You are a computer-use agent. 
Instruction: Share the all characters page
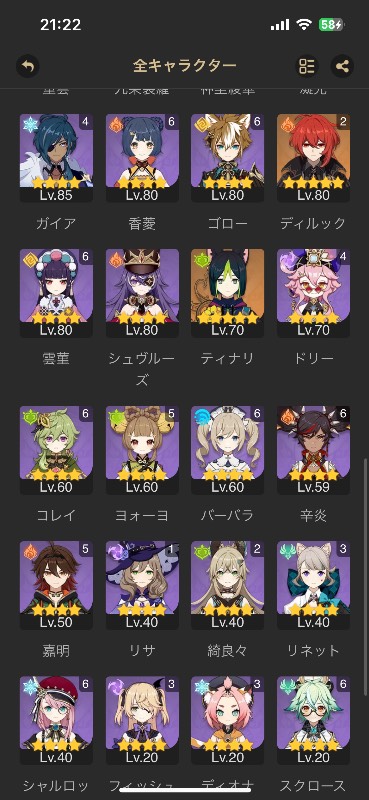pos(342,66)
